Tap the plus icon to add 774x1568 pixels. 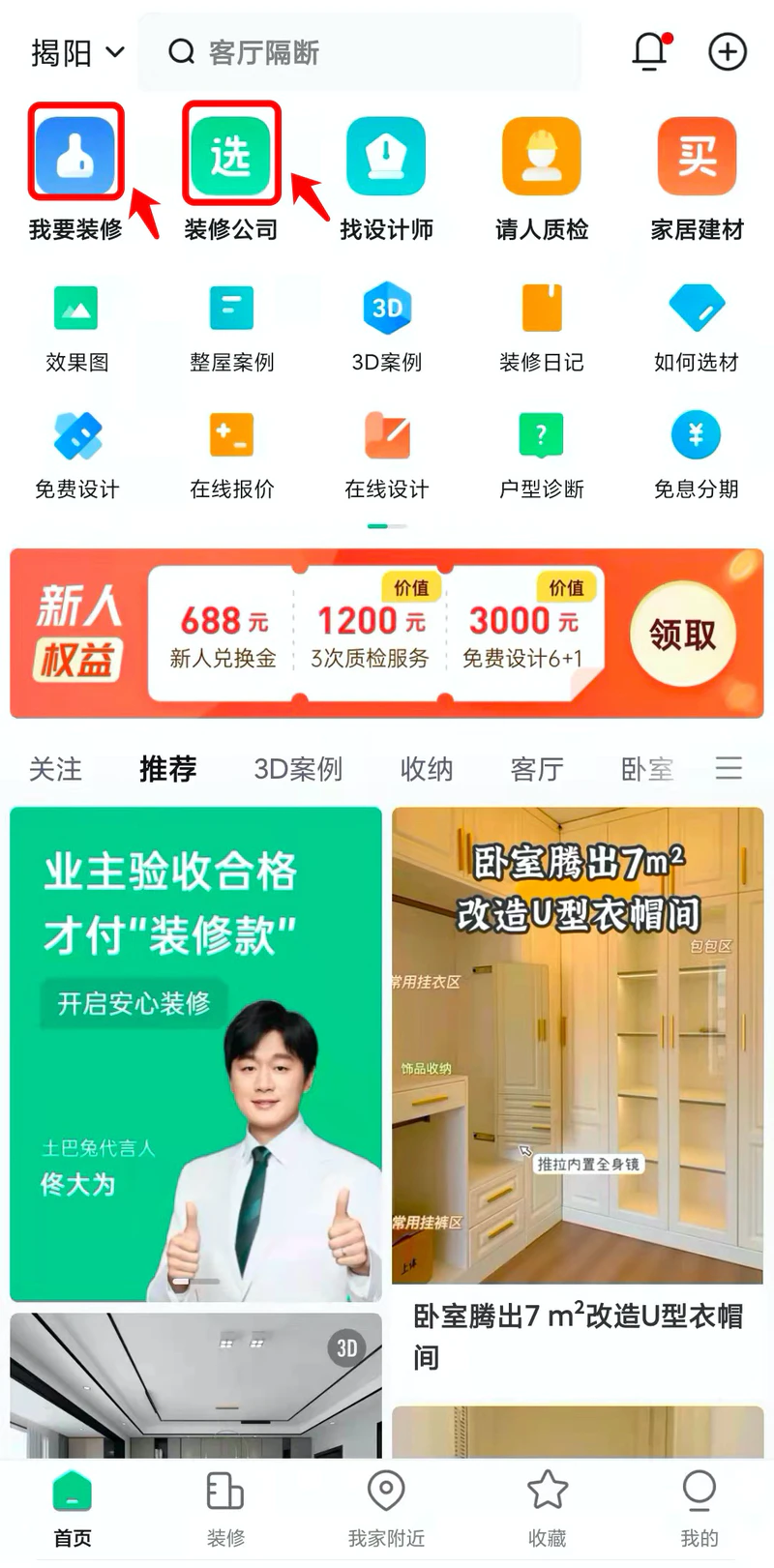tap(728, 51)
